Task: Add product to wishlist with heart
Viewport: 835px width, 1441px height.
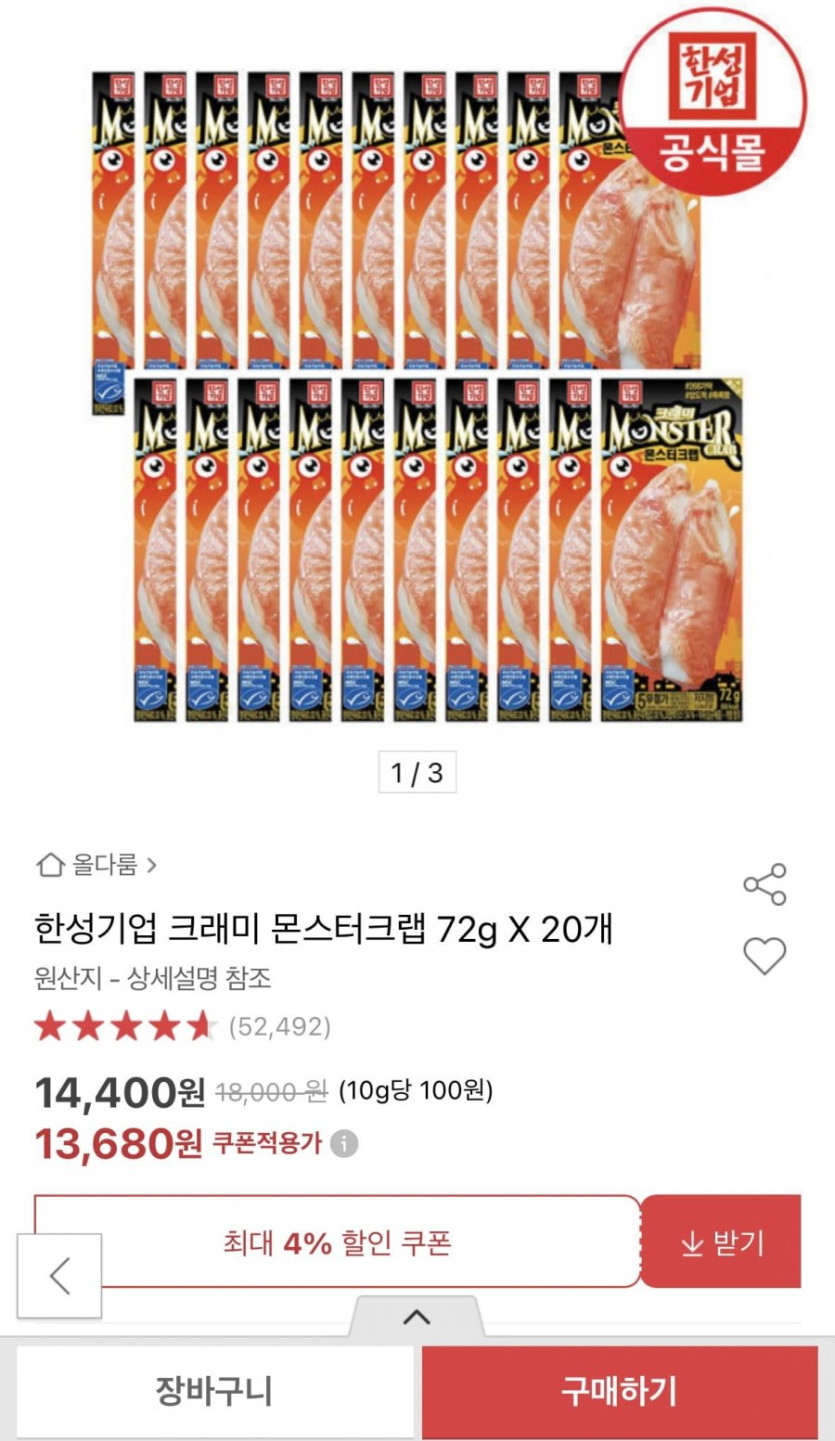Action: tap(765, 956)
